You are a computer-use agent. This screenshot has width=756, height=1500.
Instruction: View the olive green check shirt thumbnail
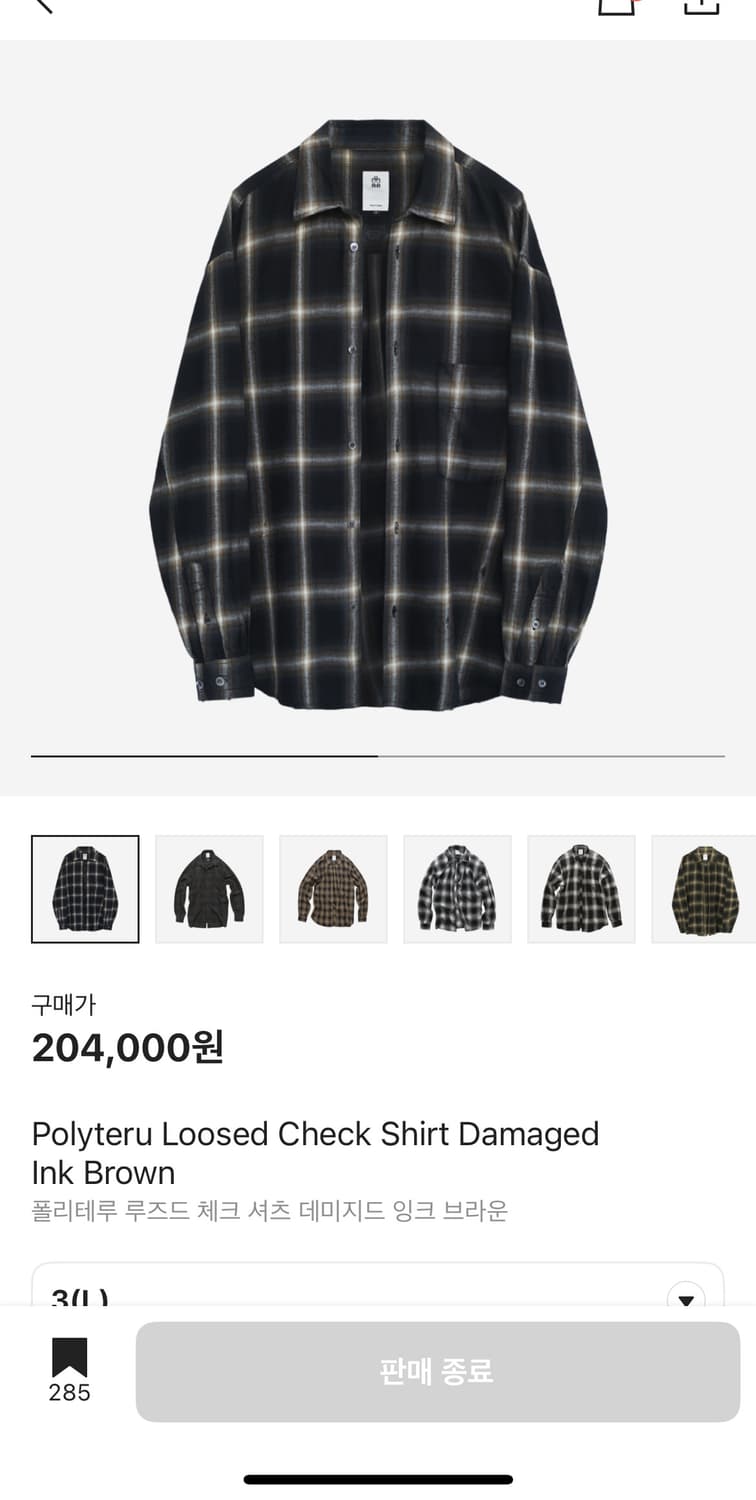tap(704, 889)
